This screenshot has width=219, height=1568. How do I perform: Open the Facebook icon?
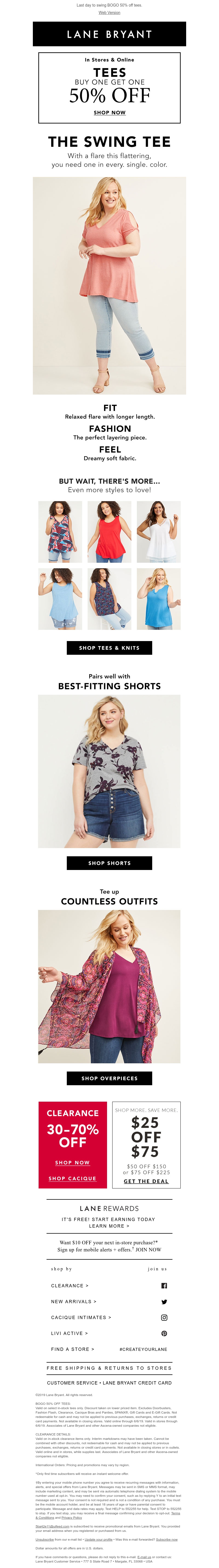coord(164,1286)
